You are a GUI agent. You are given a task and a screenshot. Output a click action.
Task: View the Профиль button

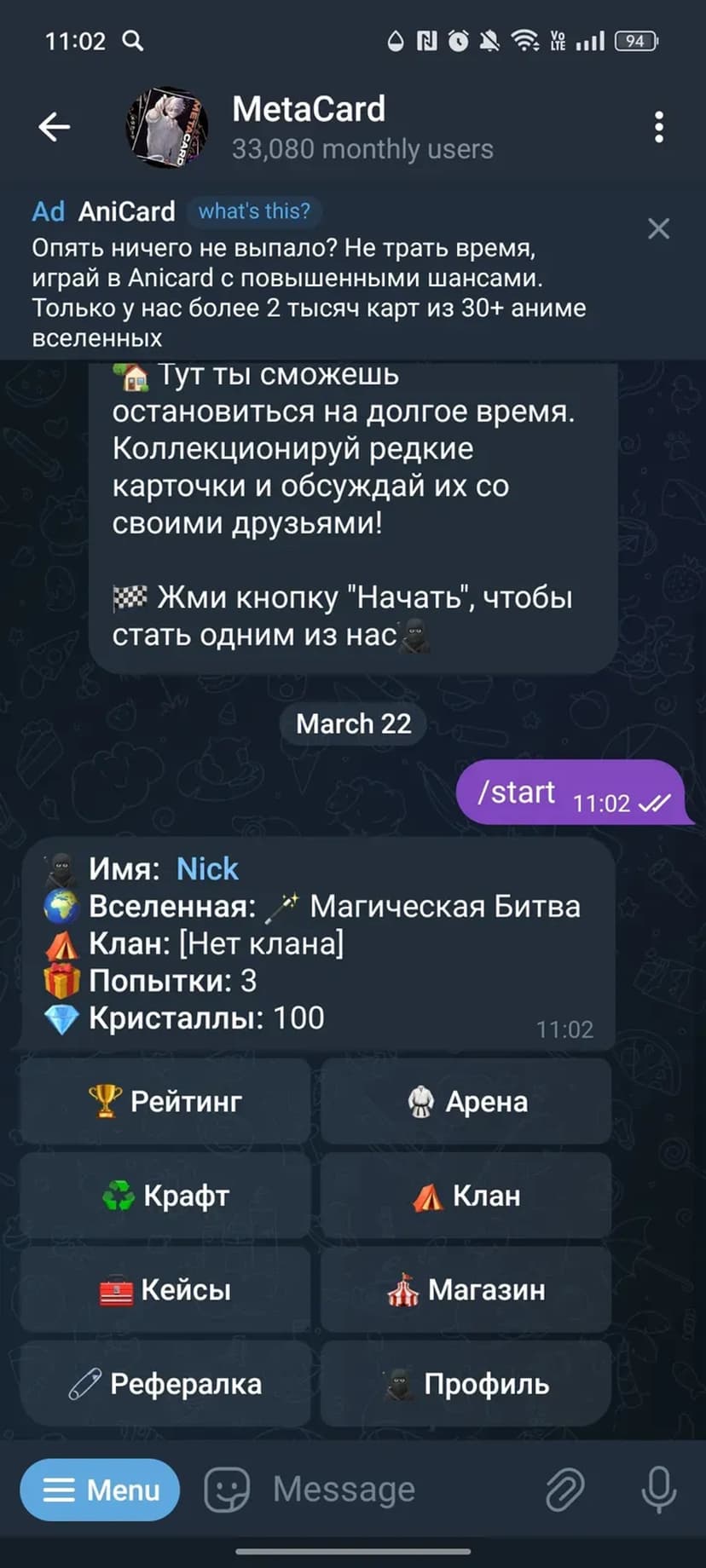click(x=466, y=1384)
